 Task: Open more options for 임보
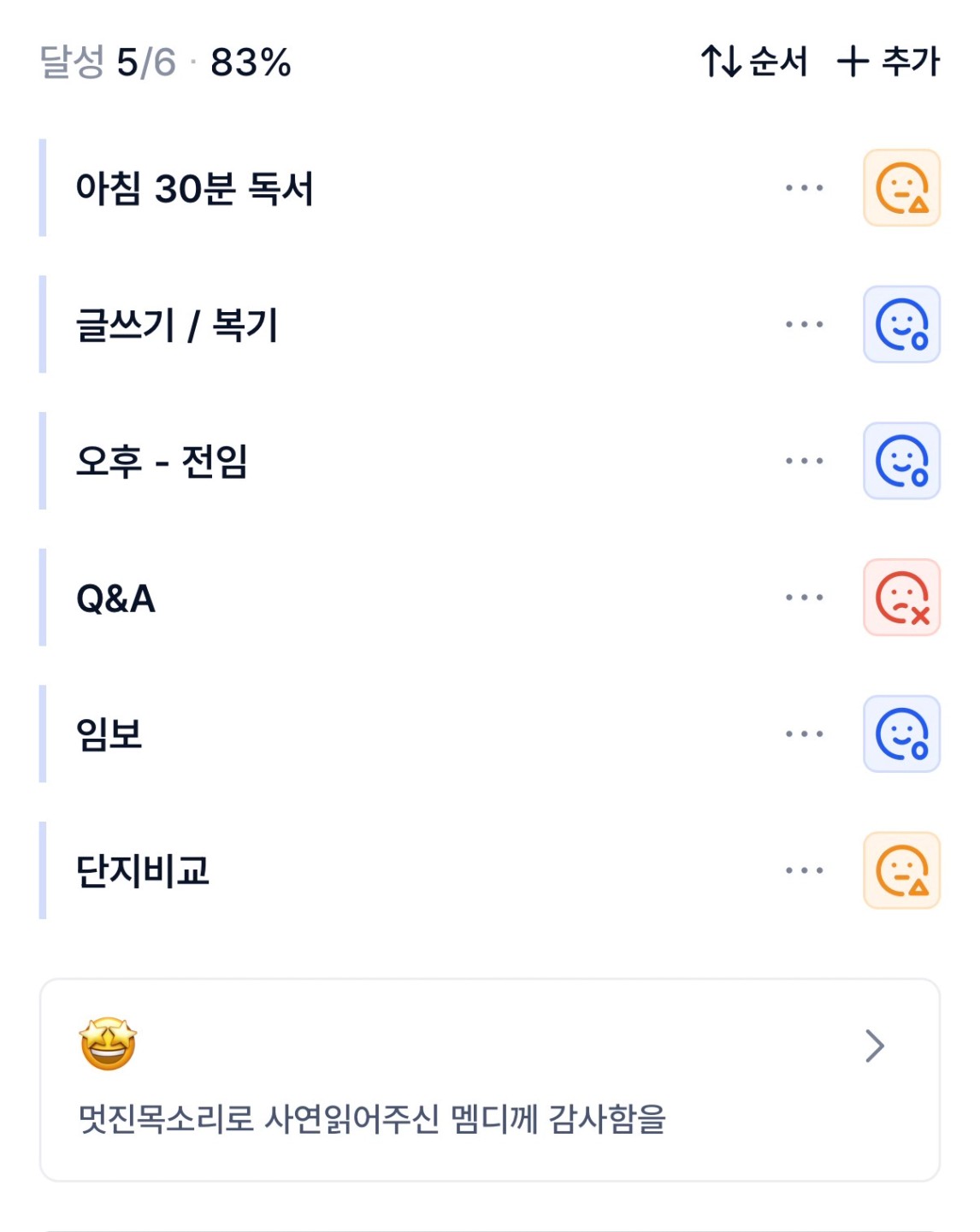pyautogui.click(x=805, y=734)
